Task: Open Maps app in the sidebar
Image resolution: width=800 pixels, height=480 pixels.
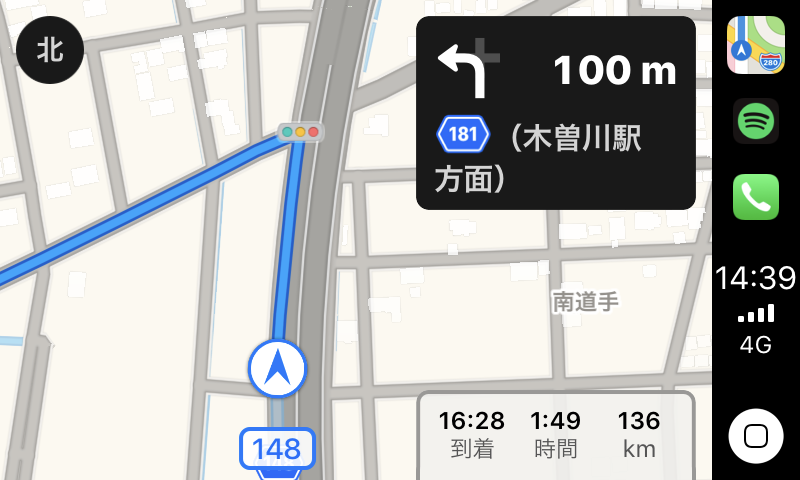Action: [756, 46]
